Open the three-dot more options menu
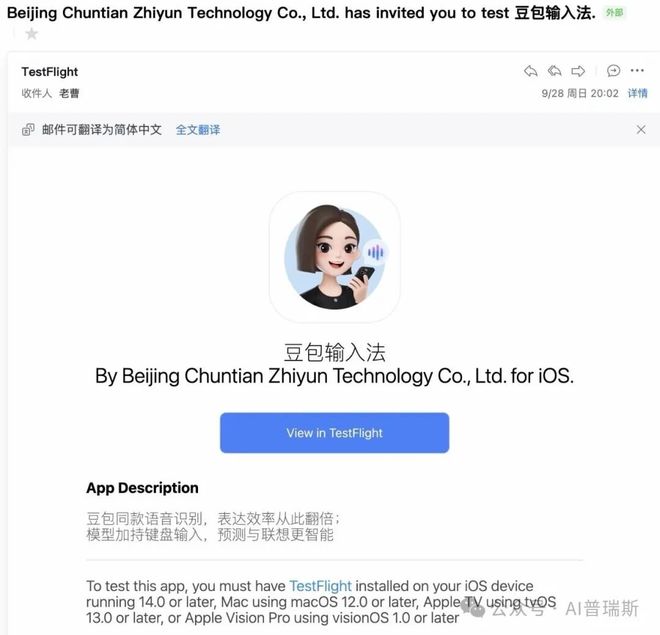 click(x=639, y=71)
